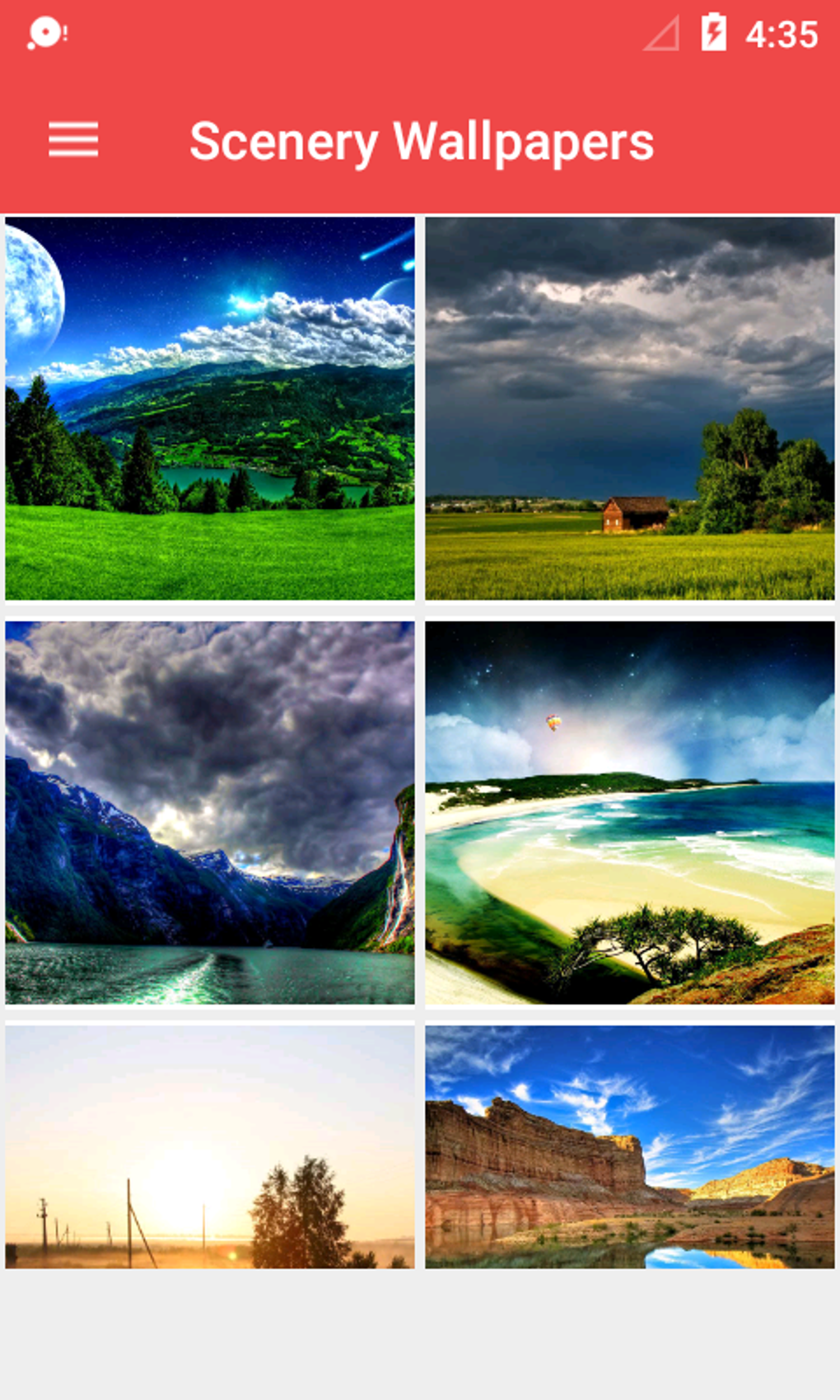Viewport: 840px width, 1400px height.
Task: Open the stormy field with barn wallpaper
Action: pyautogui.click(x=629, y=406)
